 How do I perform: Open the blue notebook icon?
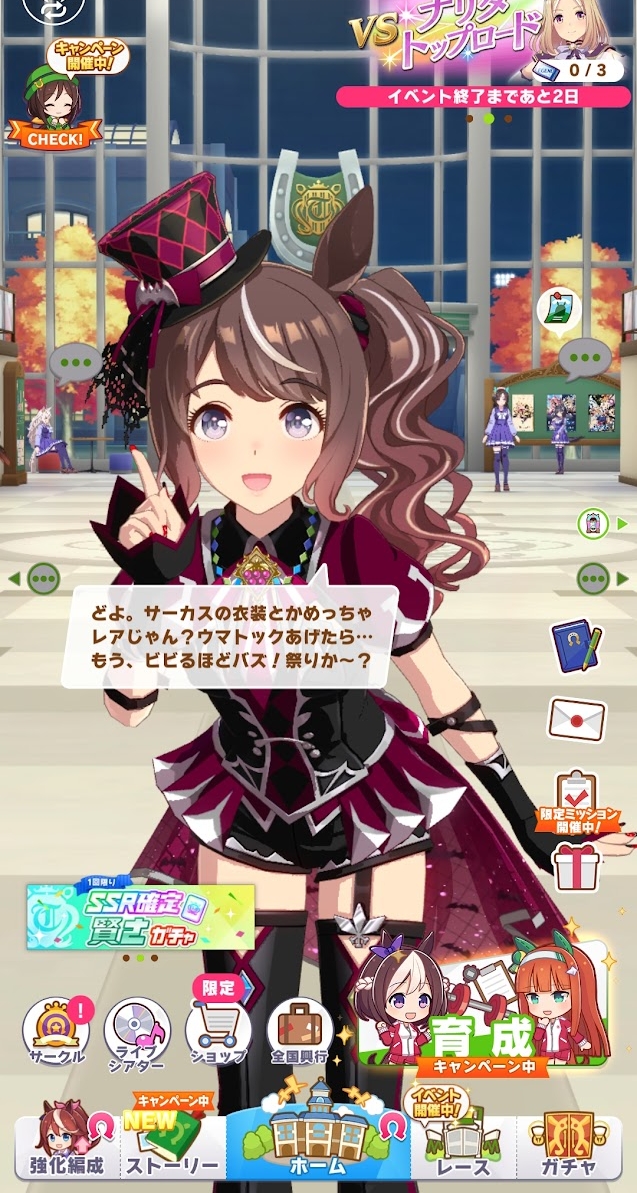[x=576, y=648]
